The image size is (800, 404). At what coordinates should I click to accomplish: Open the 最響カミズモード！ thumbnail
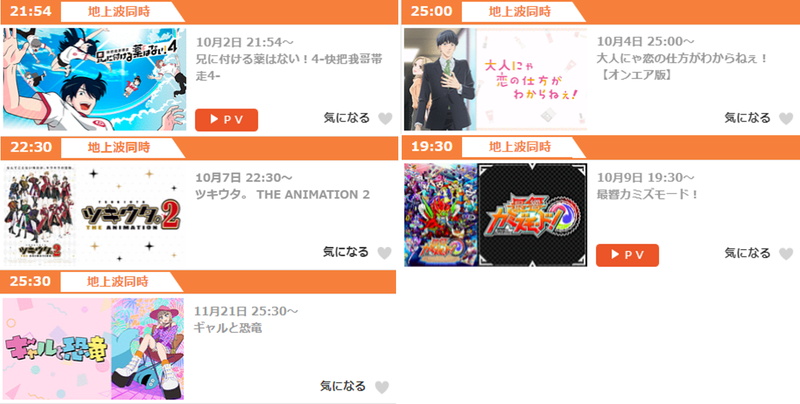pos(496,214)
